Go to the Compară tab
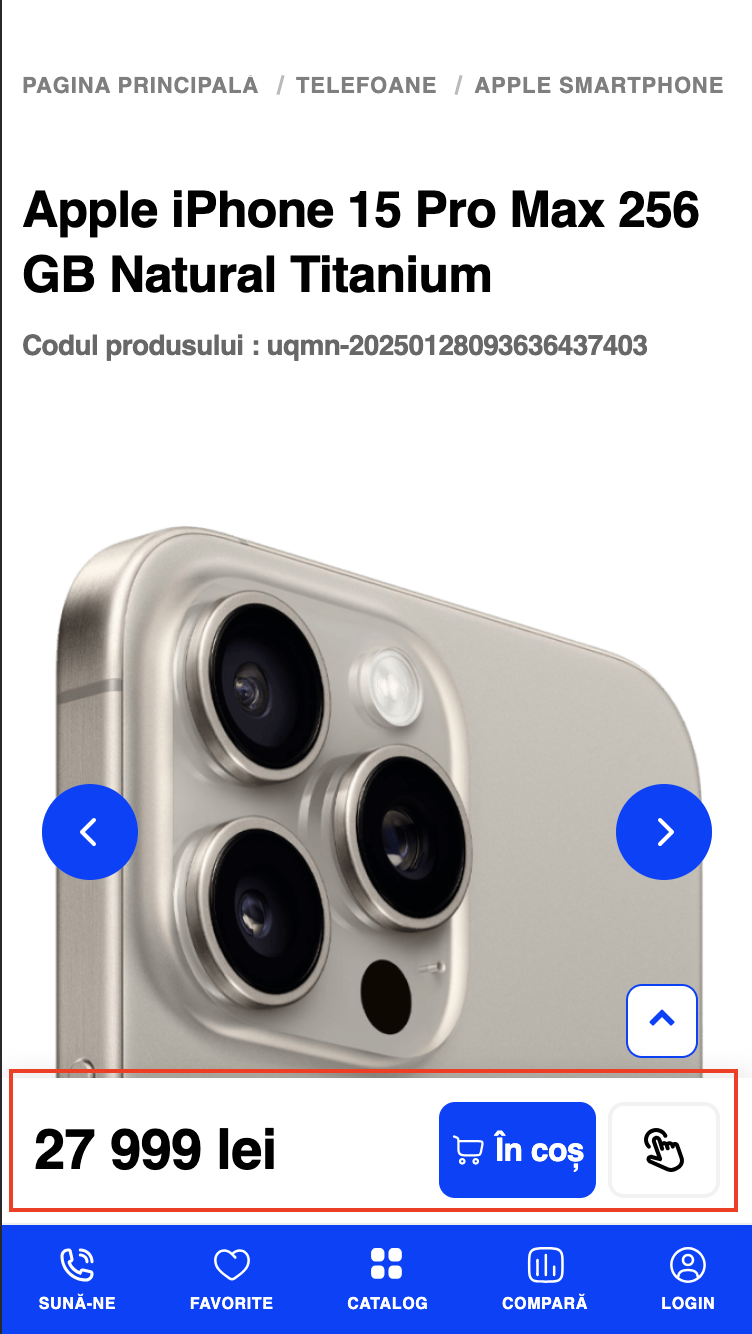The image size is (752, 1334). 544,1279
